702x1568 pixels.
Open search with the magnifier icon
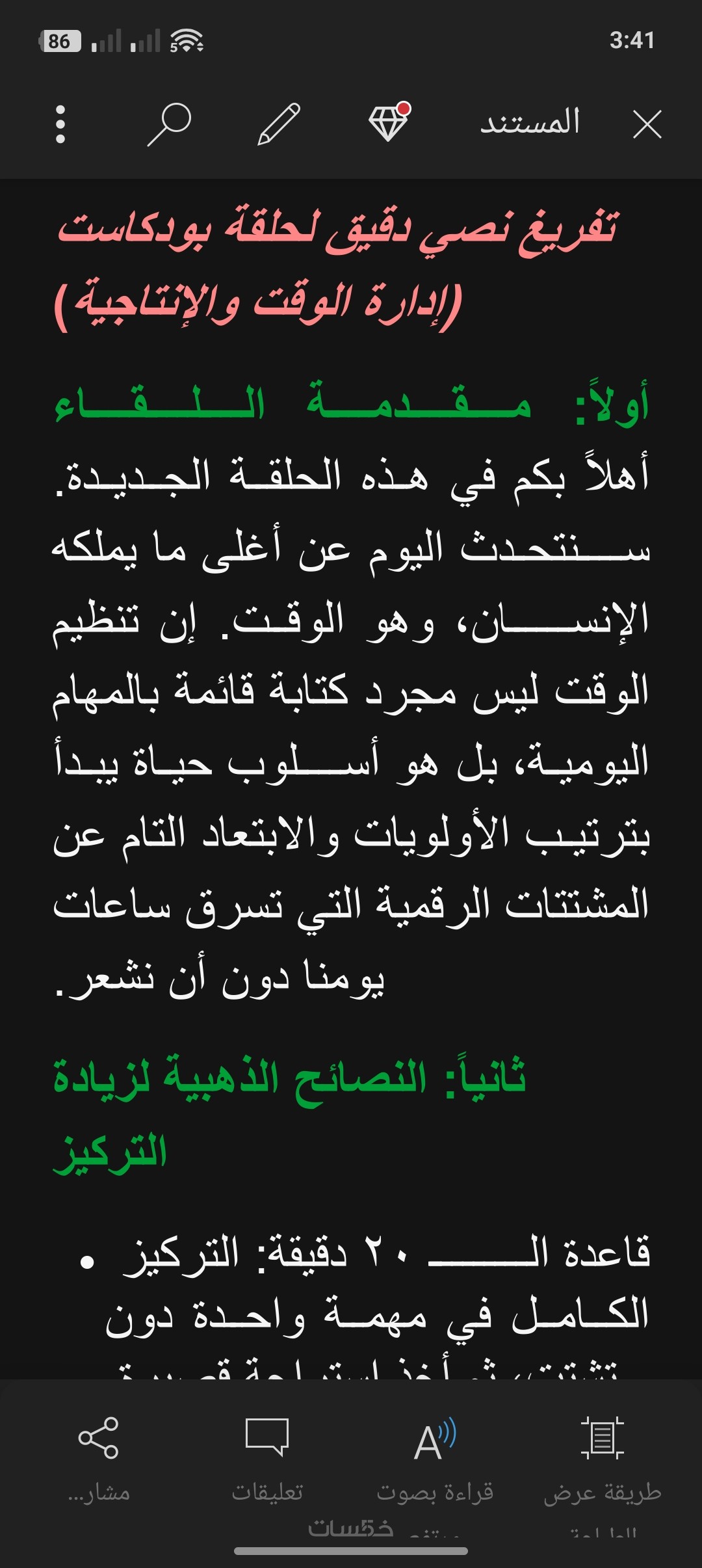[x=169, y=124]
